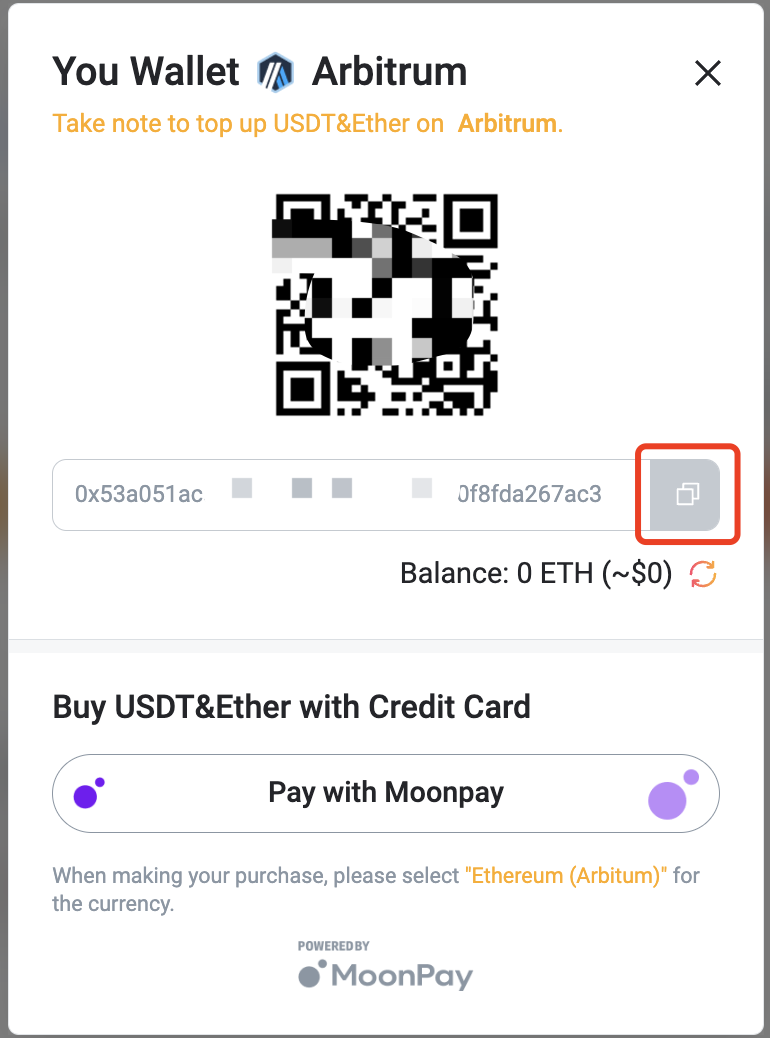The width and height of the screenshot is (770, 1038).
Task: Copy the wallet address
Action: click(x=686, y=494)
